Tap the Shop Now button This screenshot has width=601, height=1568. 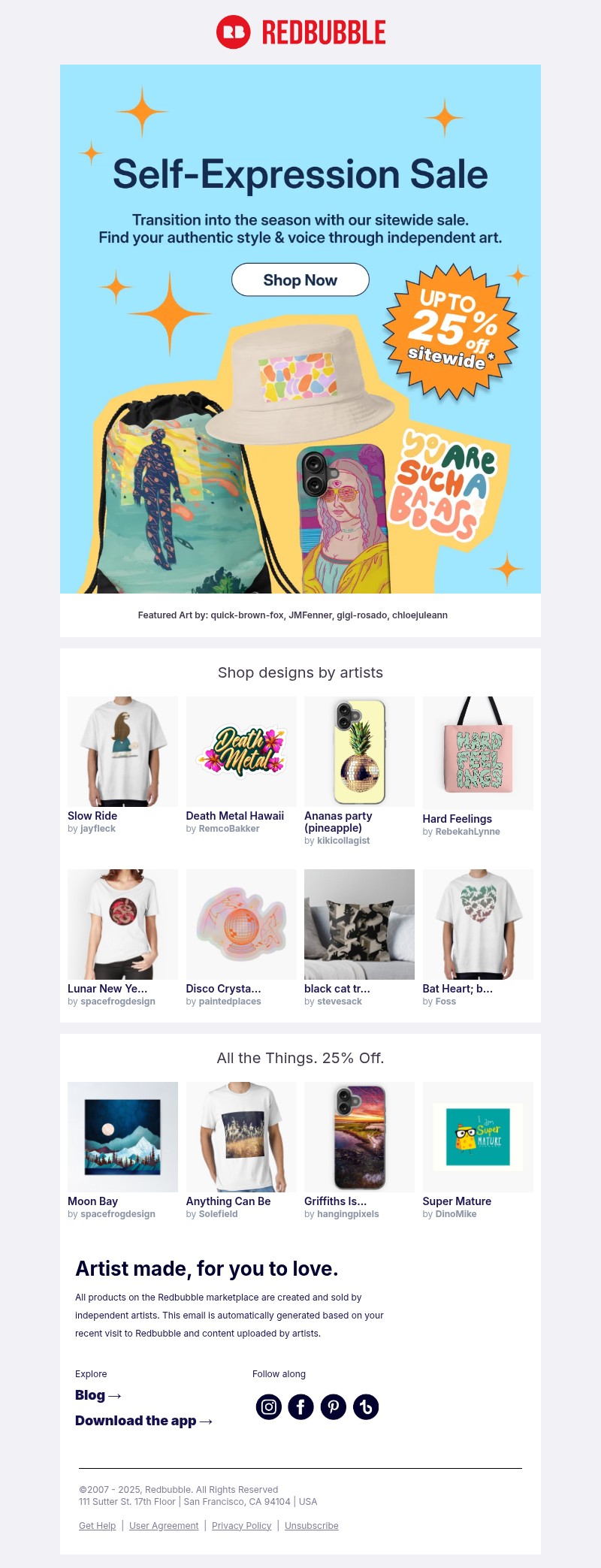tap(300, 279)
